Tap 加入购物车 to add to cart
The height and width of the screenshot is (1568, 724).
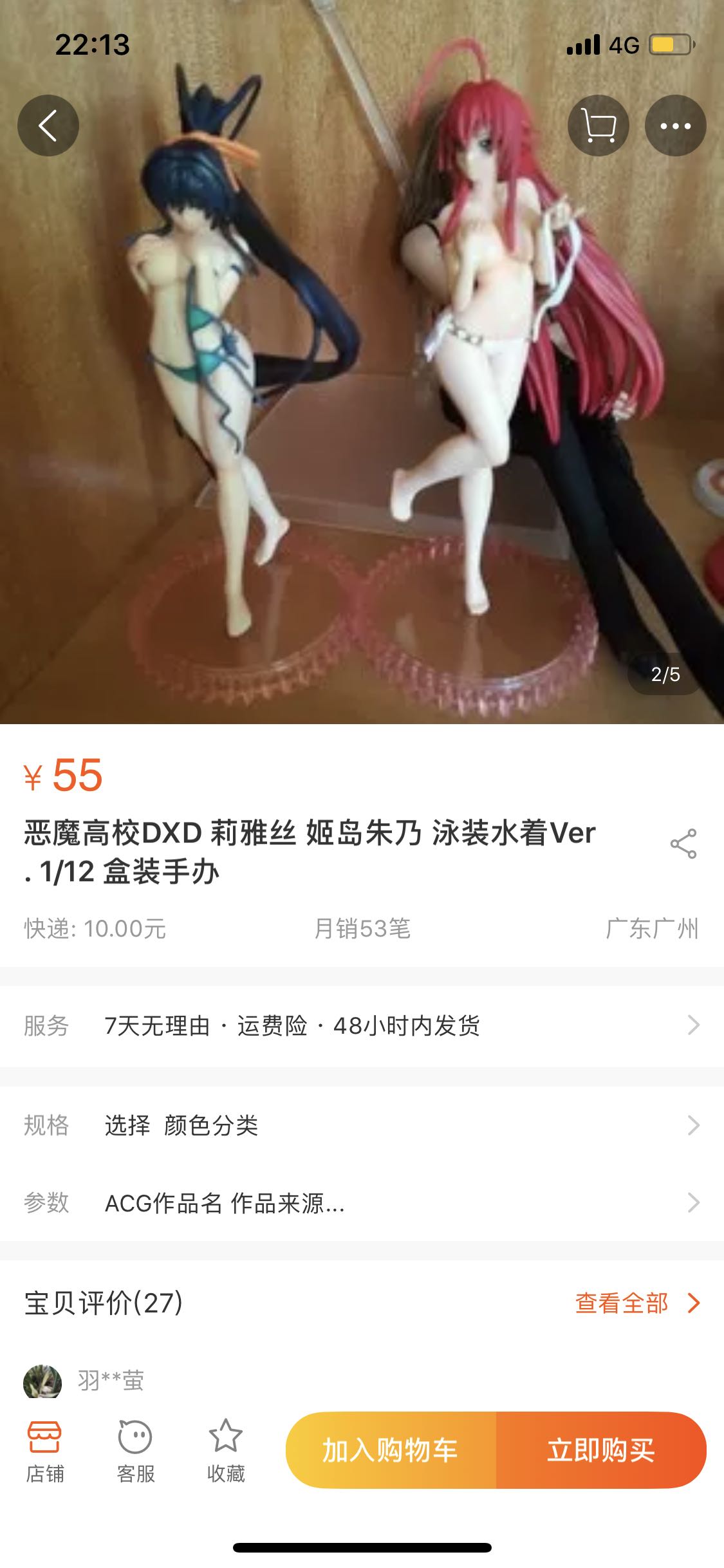(x=391, y=1450)
